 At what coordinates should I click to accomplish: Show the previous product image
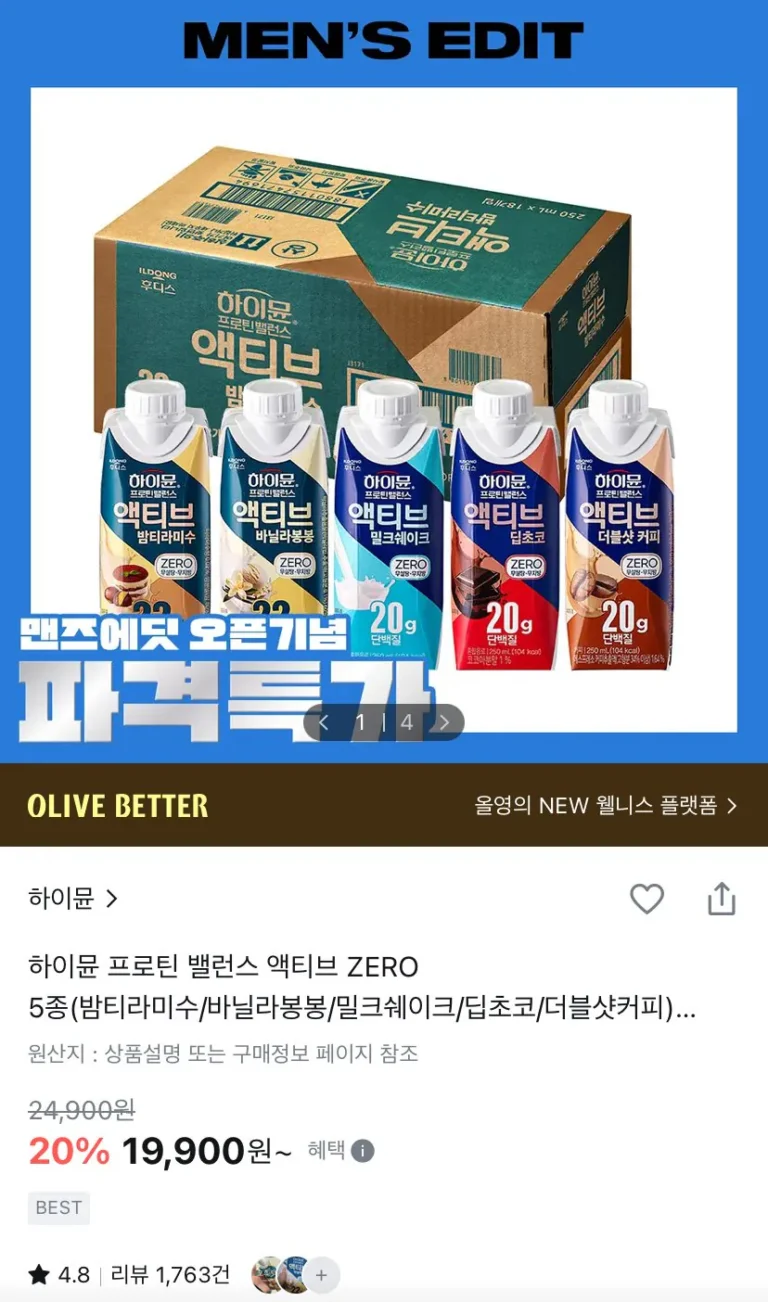pos(324,722)
